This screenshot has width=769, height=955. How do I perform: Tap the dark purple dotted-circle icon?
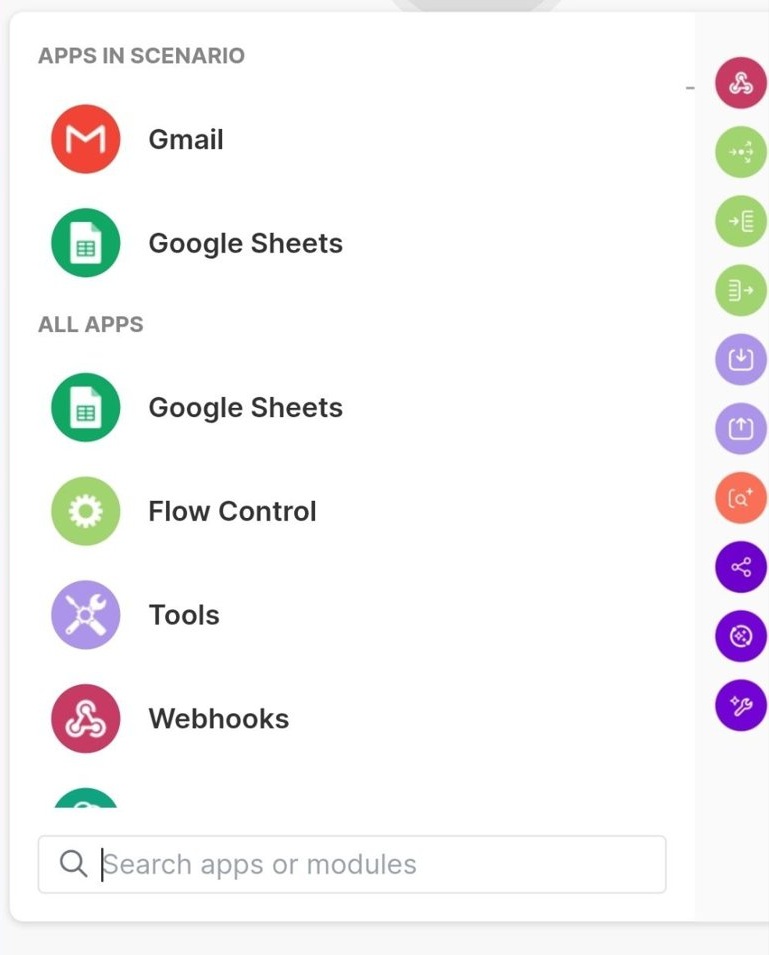tap(740, 637)
